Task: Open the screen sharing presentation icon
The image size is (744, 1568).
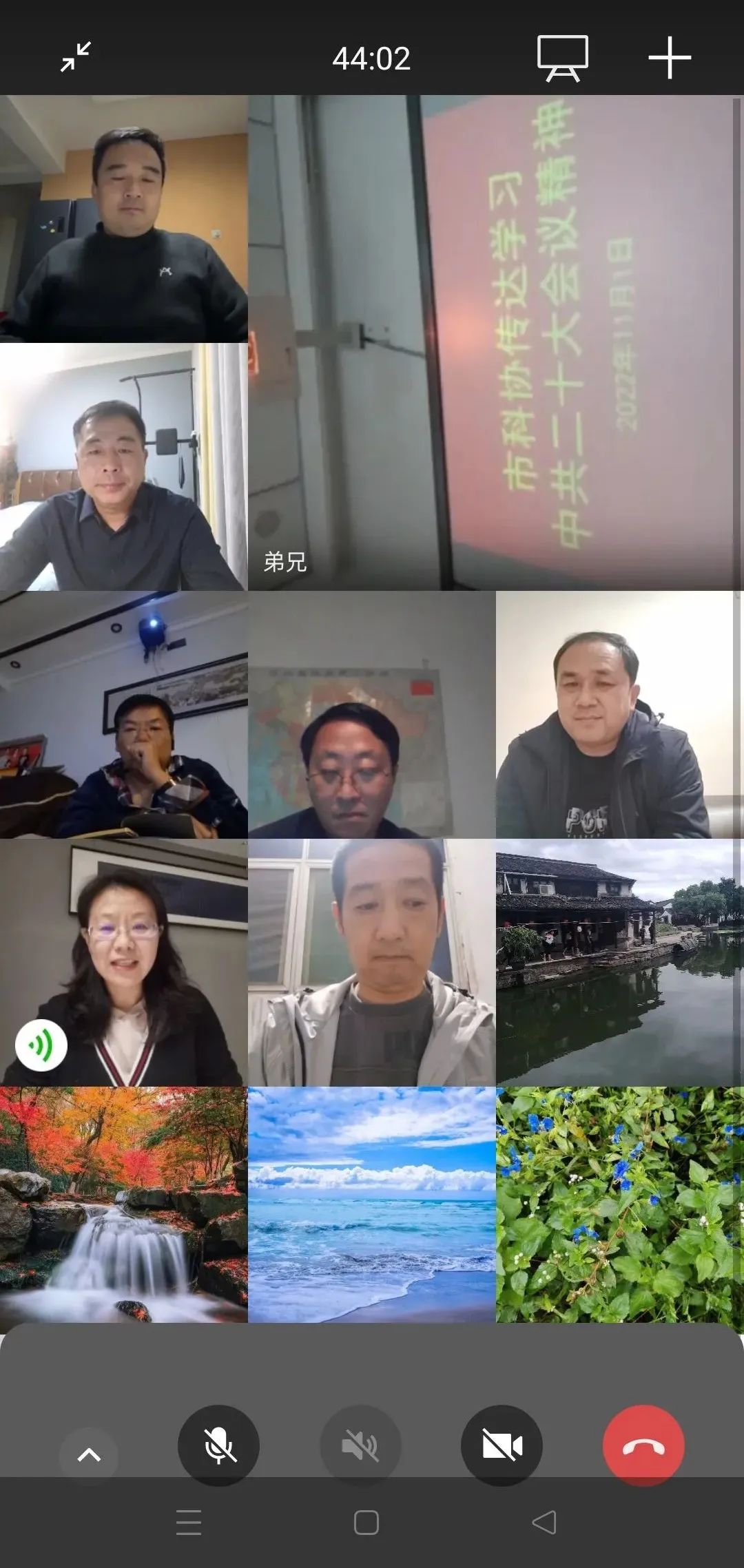Action: (x=562, y=58)
